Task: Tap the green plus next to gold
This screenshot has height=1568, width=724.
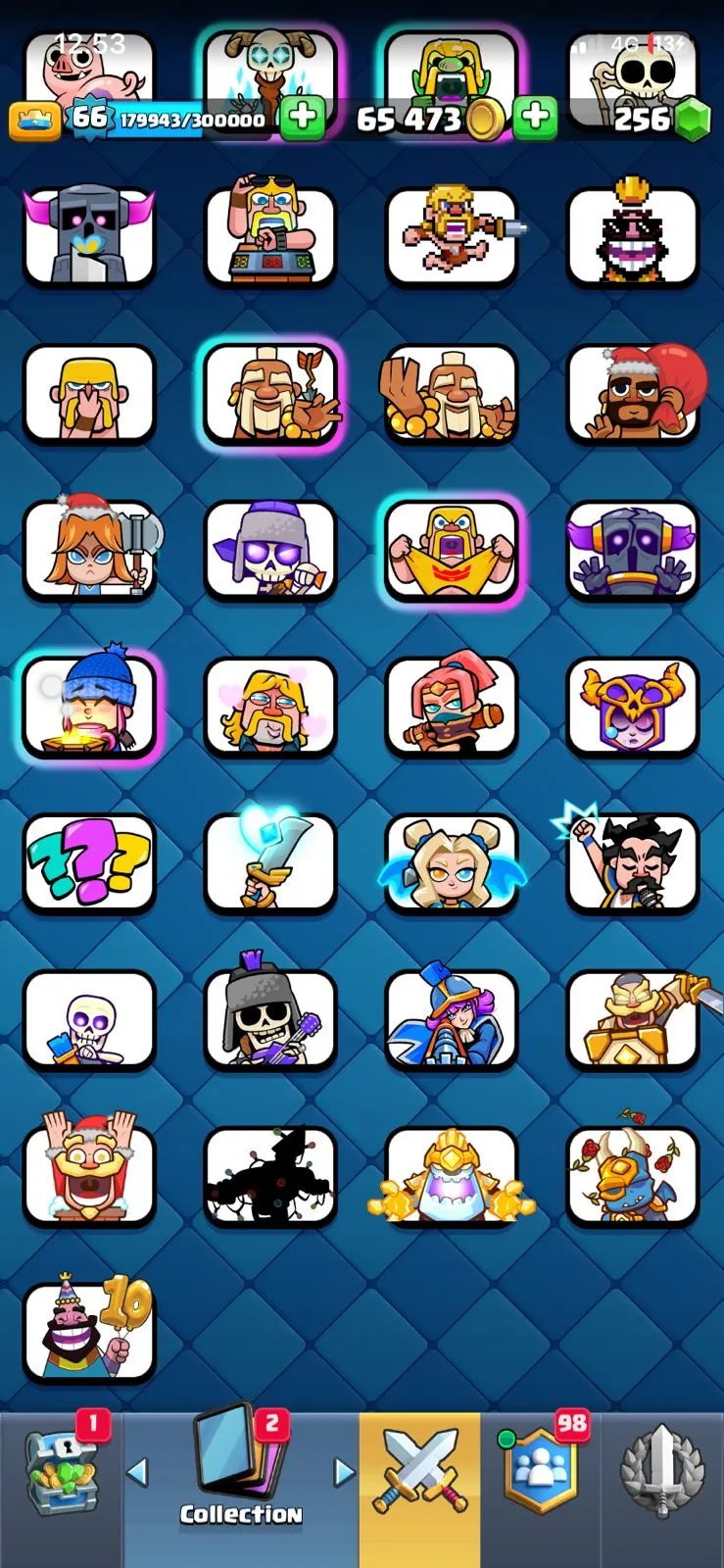Action: click(535, 119)
